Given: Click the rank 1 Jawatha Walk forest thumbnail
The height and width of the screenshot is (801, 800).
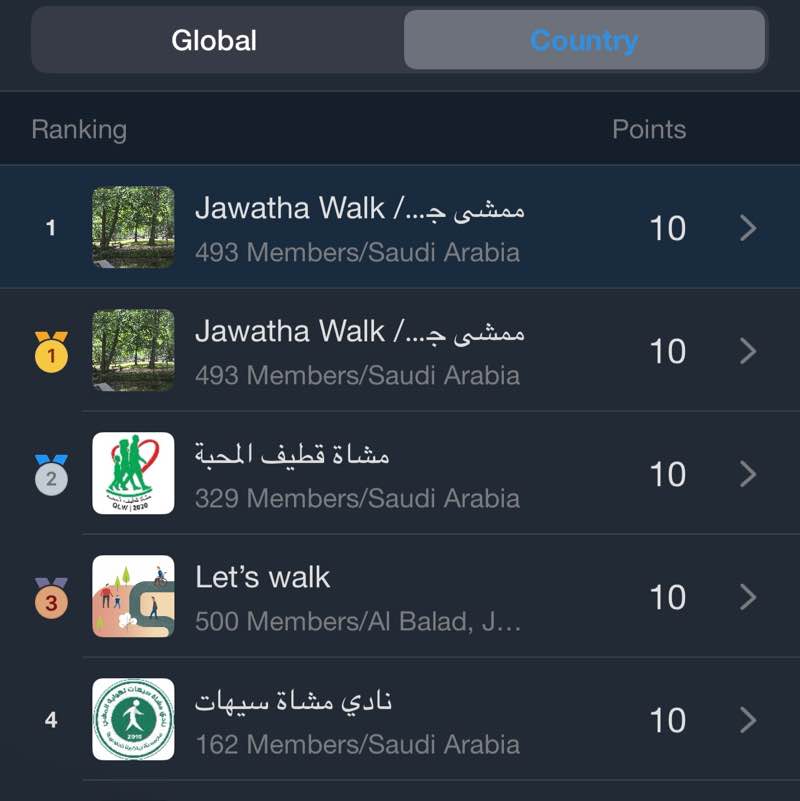Looking at the screenshot, I should click(133, 228).
